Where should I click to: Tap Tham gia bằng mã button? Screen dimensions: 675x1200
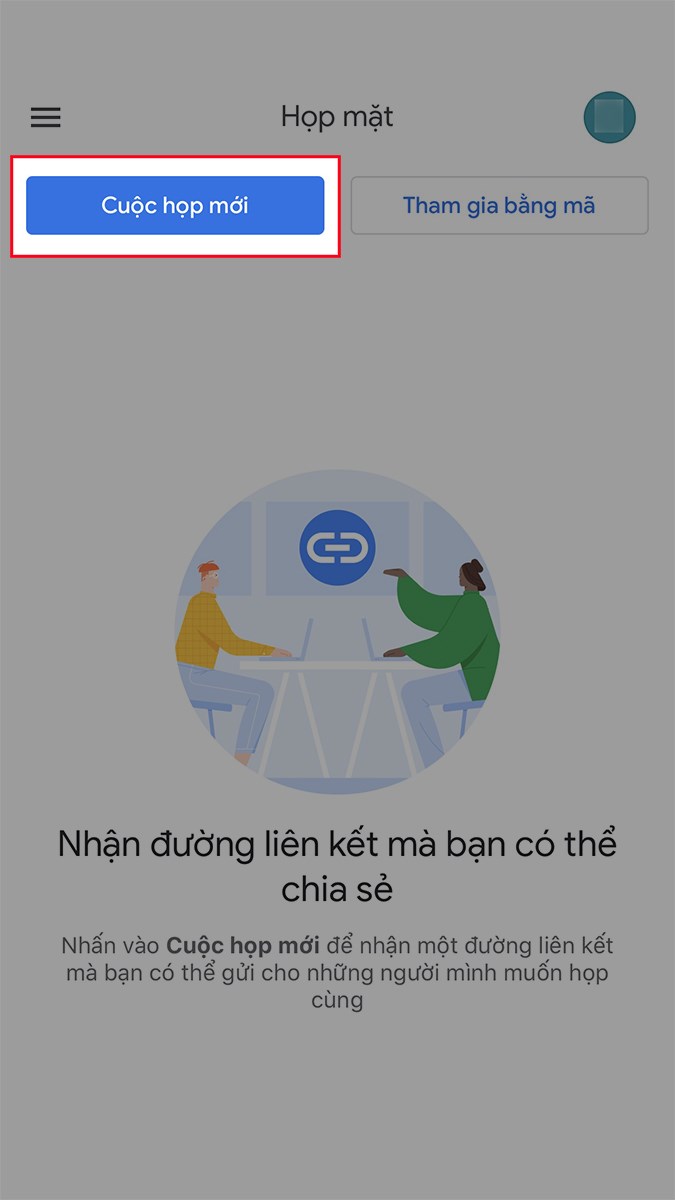[499, 206]
